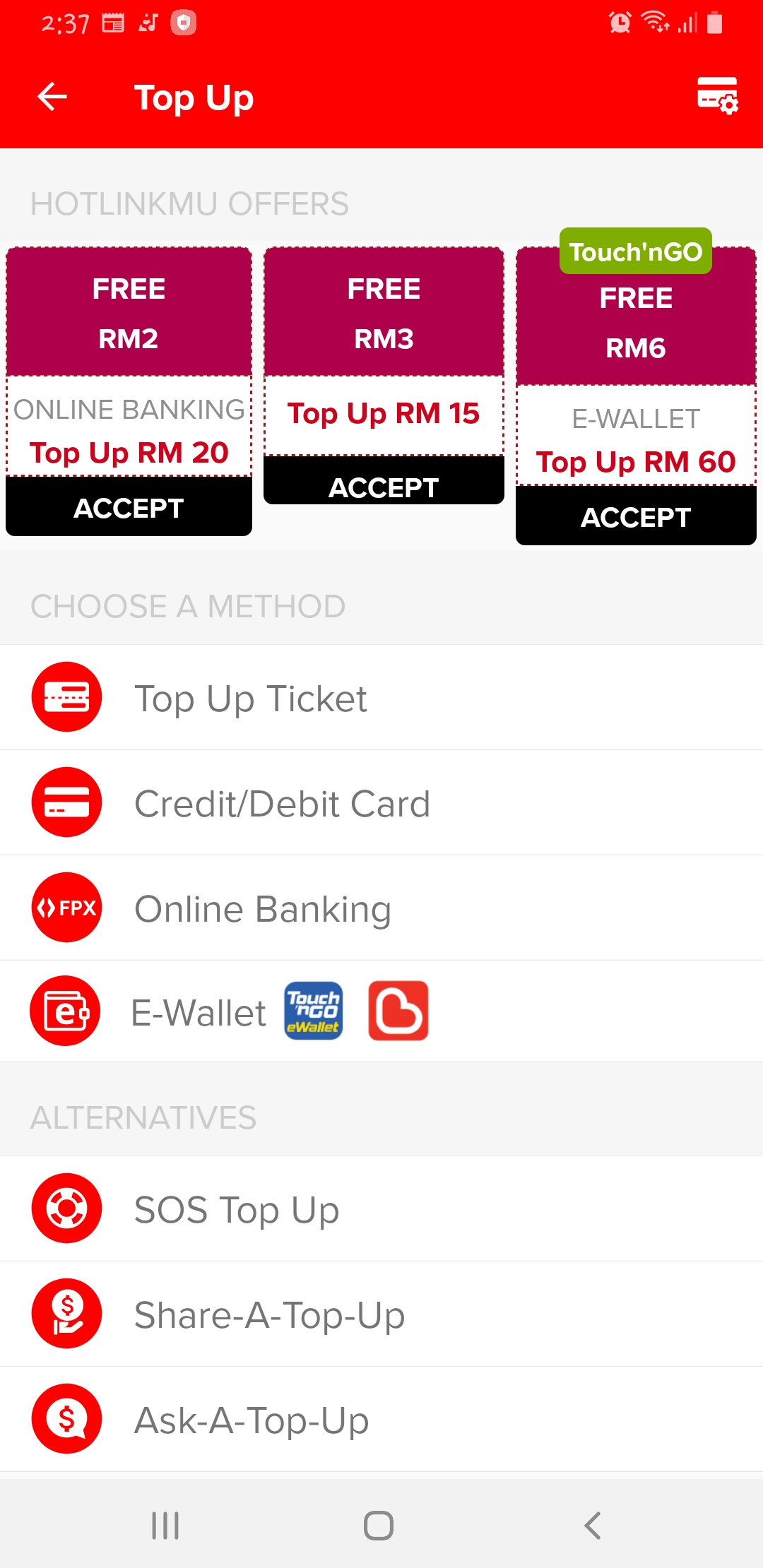Select Online Banking via FPX
763x1568 pixels.
[381, 908]
